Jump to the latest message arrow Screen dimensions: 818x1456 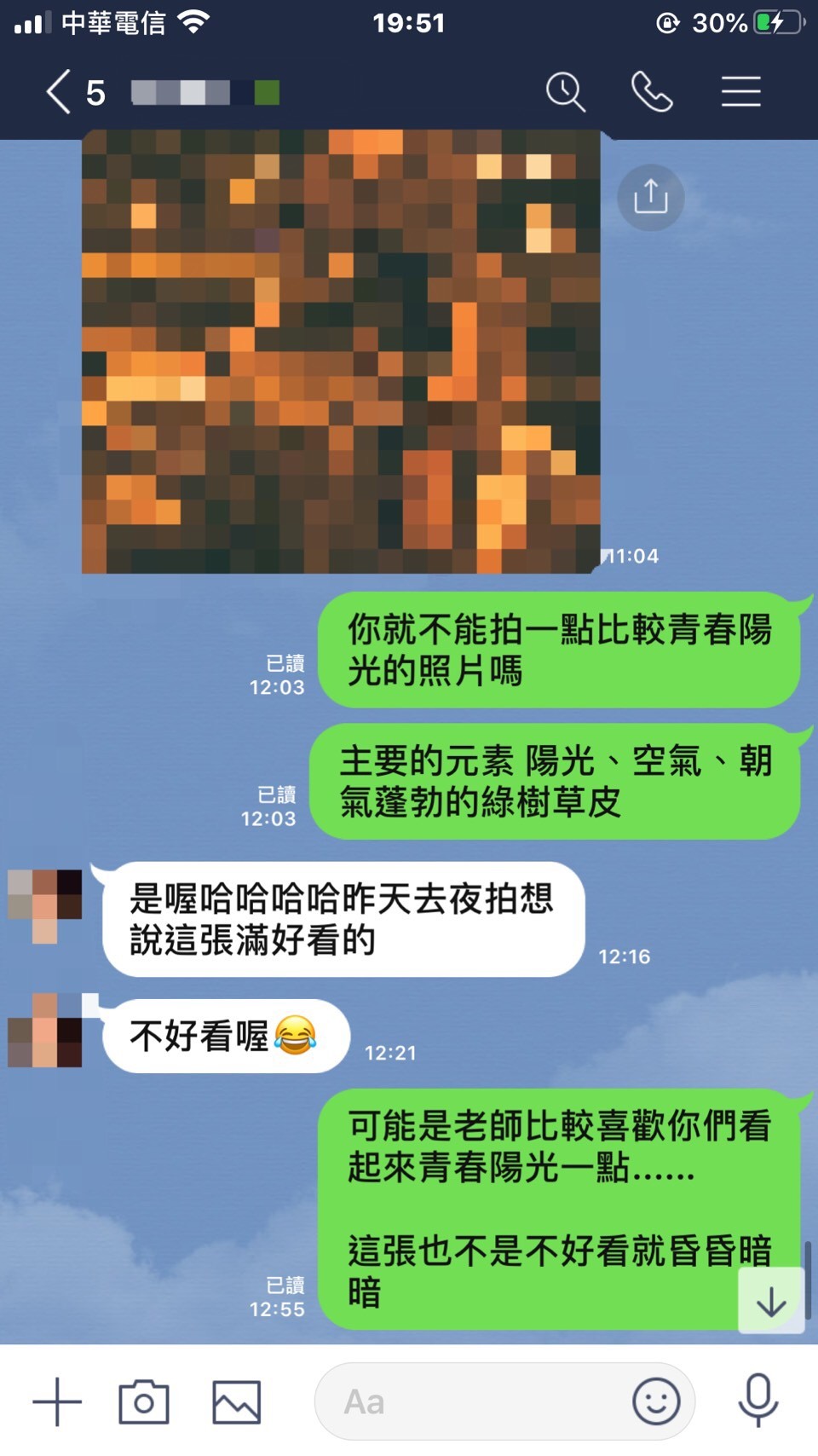[771, 1301]
